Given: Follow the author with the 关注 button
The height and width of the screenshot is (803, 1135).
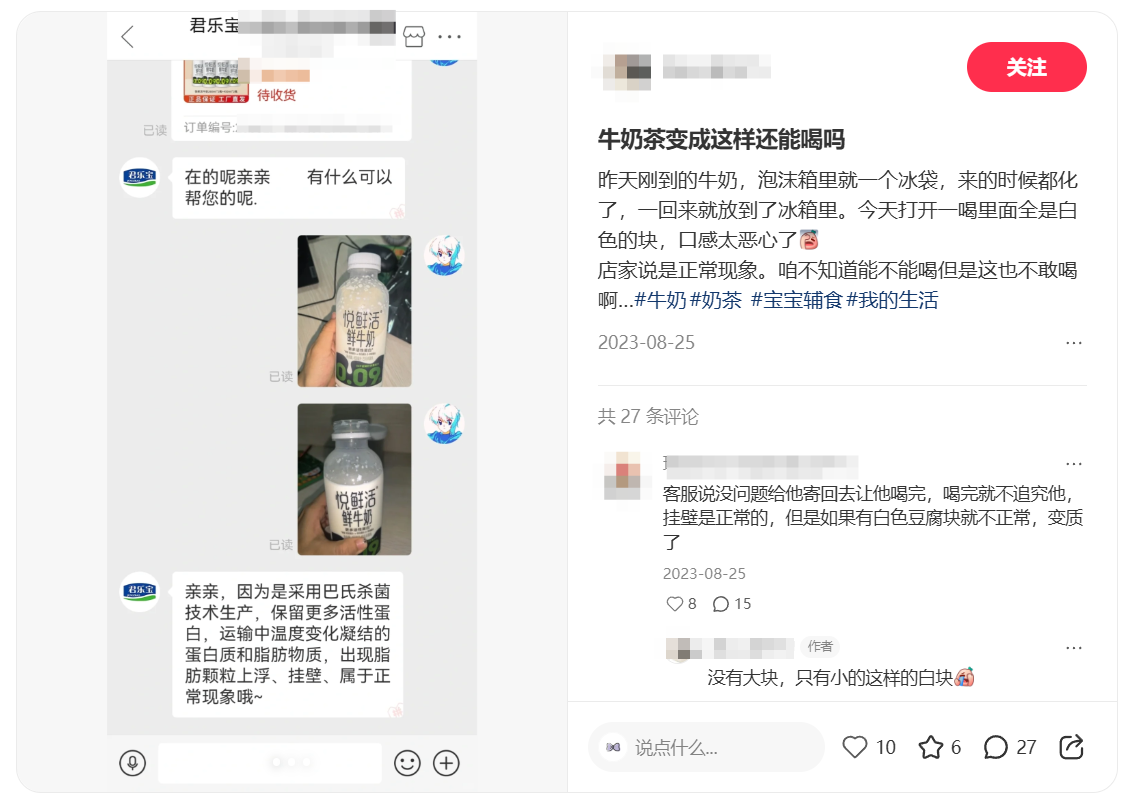Looking at the screenshot, I should tap(1026, 67).
